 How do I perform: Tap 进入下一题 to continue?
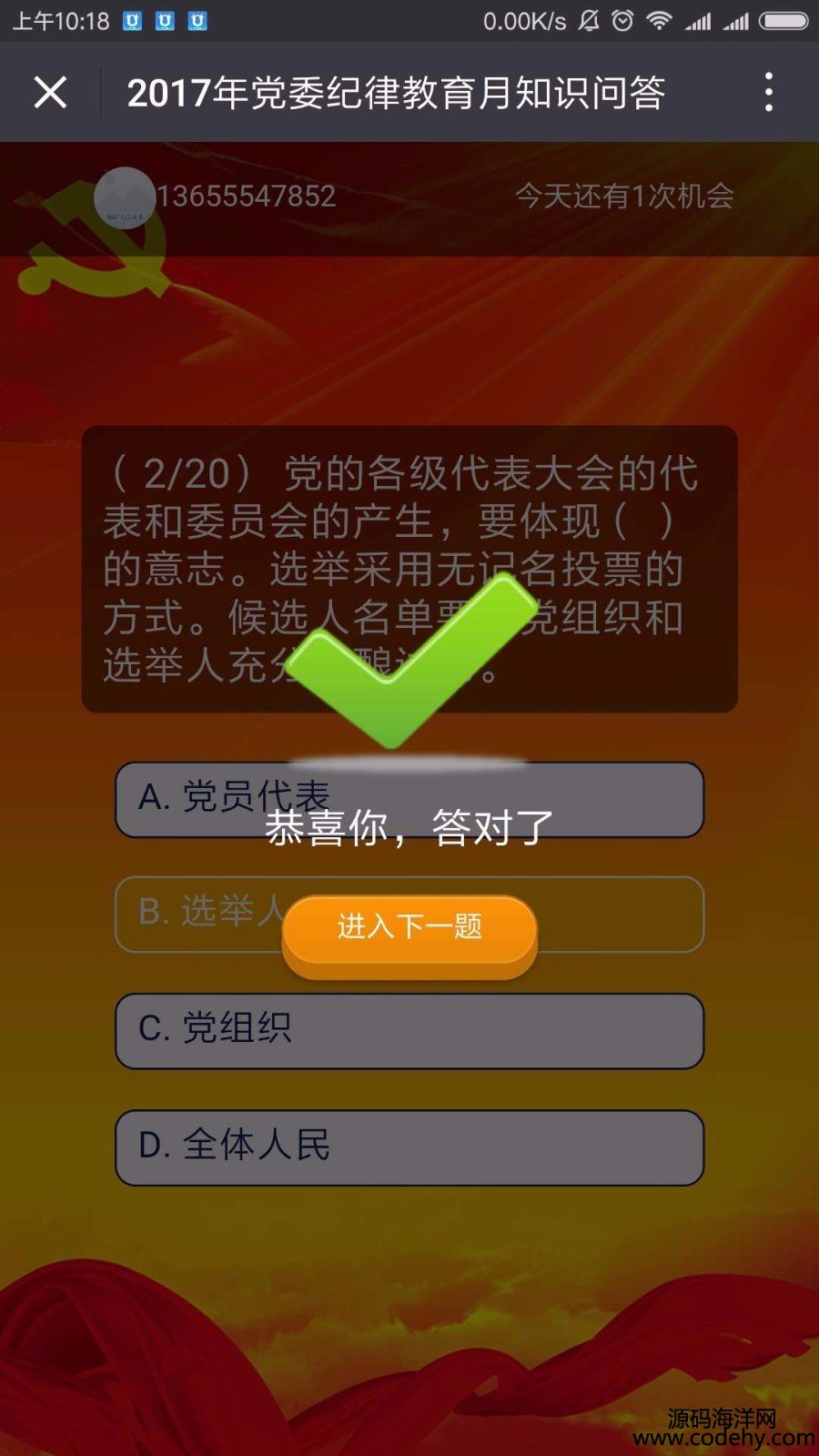[x=409, y=928]
